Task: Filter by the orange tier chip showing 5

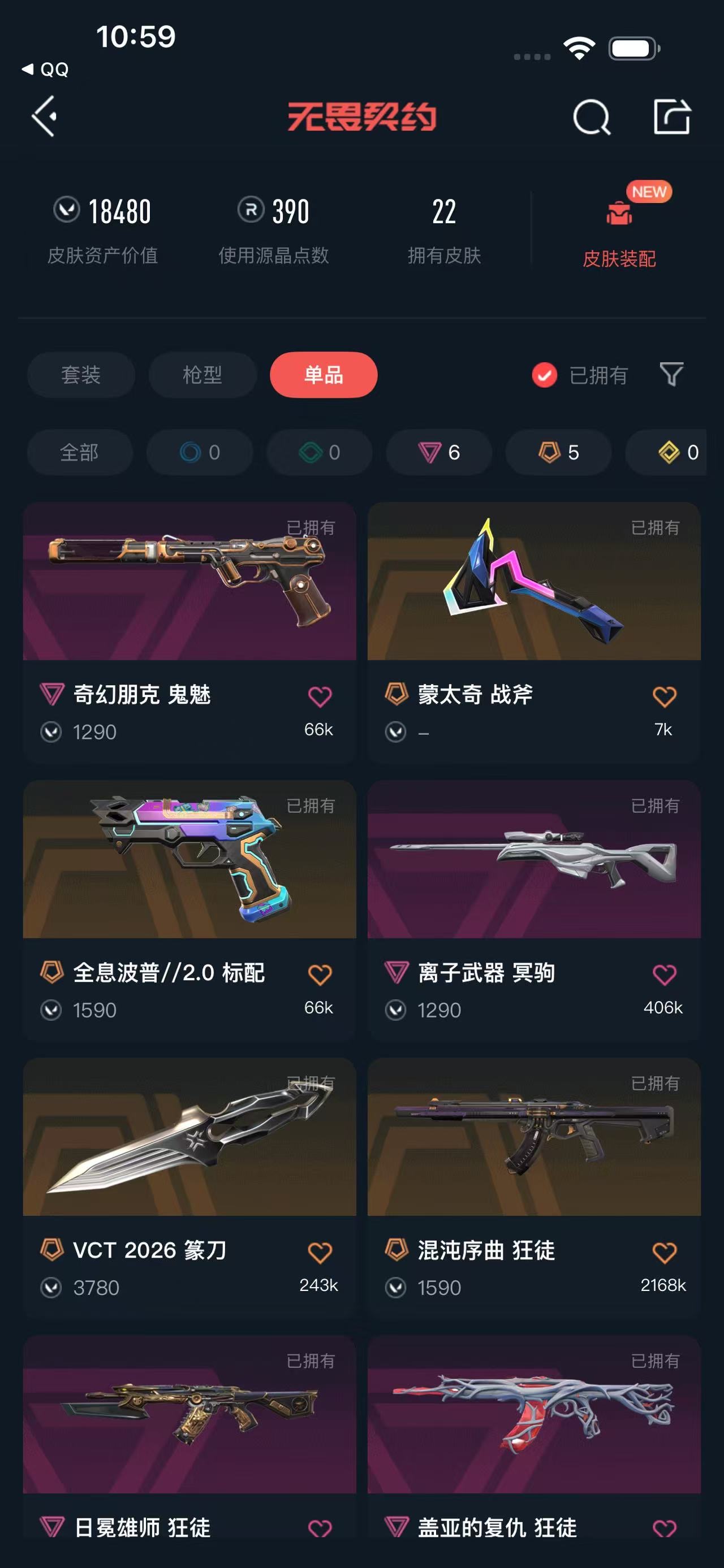Action: (558, 452)
